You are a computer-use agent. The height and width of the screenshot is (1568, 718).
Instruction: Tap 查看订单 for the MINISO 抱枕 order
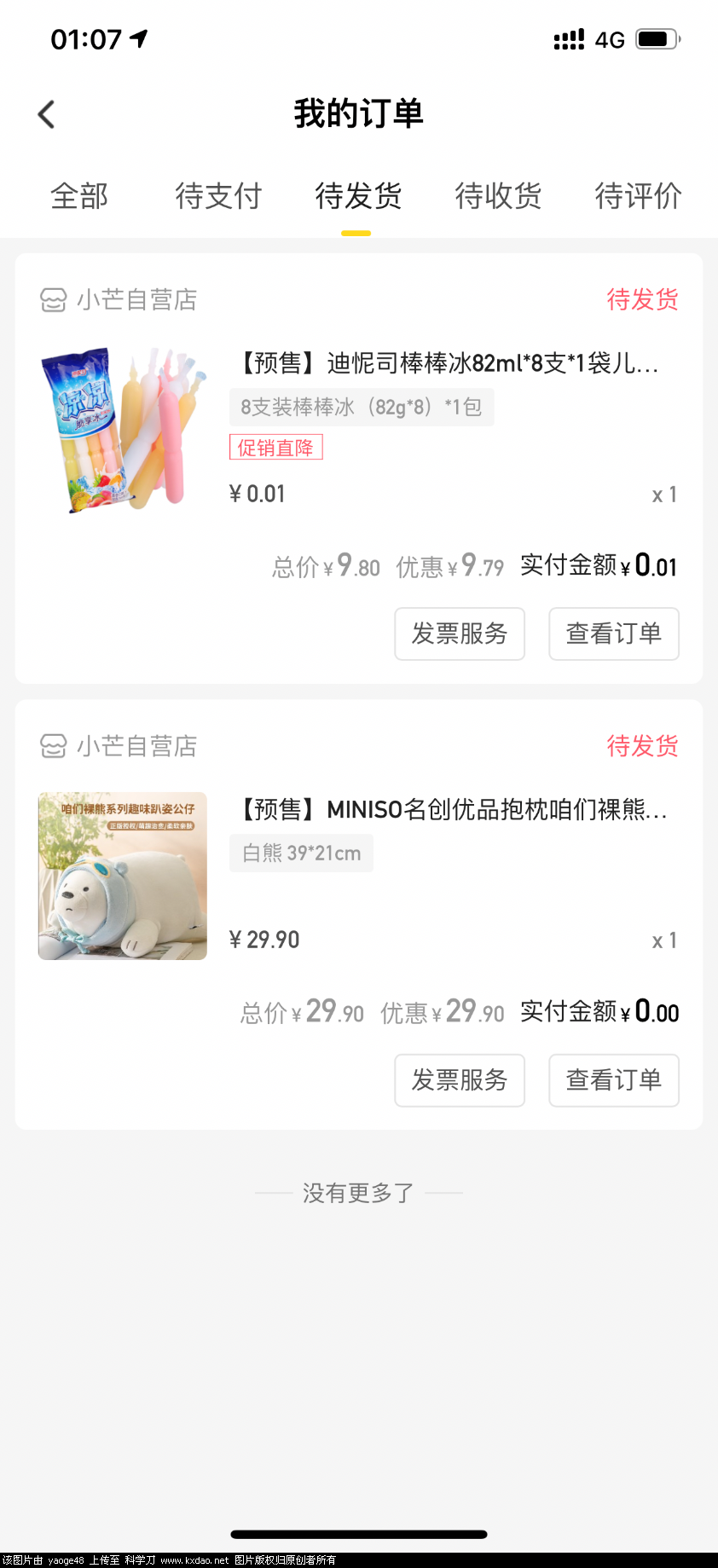tap(614, 1080)
